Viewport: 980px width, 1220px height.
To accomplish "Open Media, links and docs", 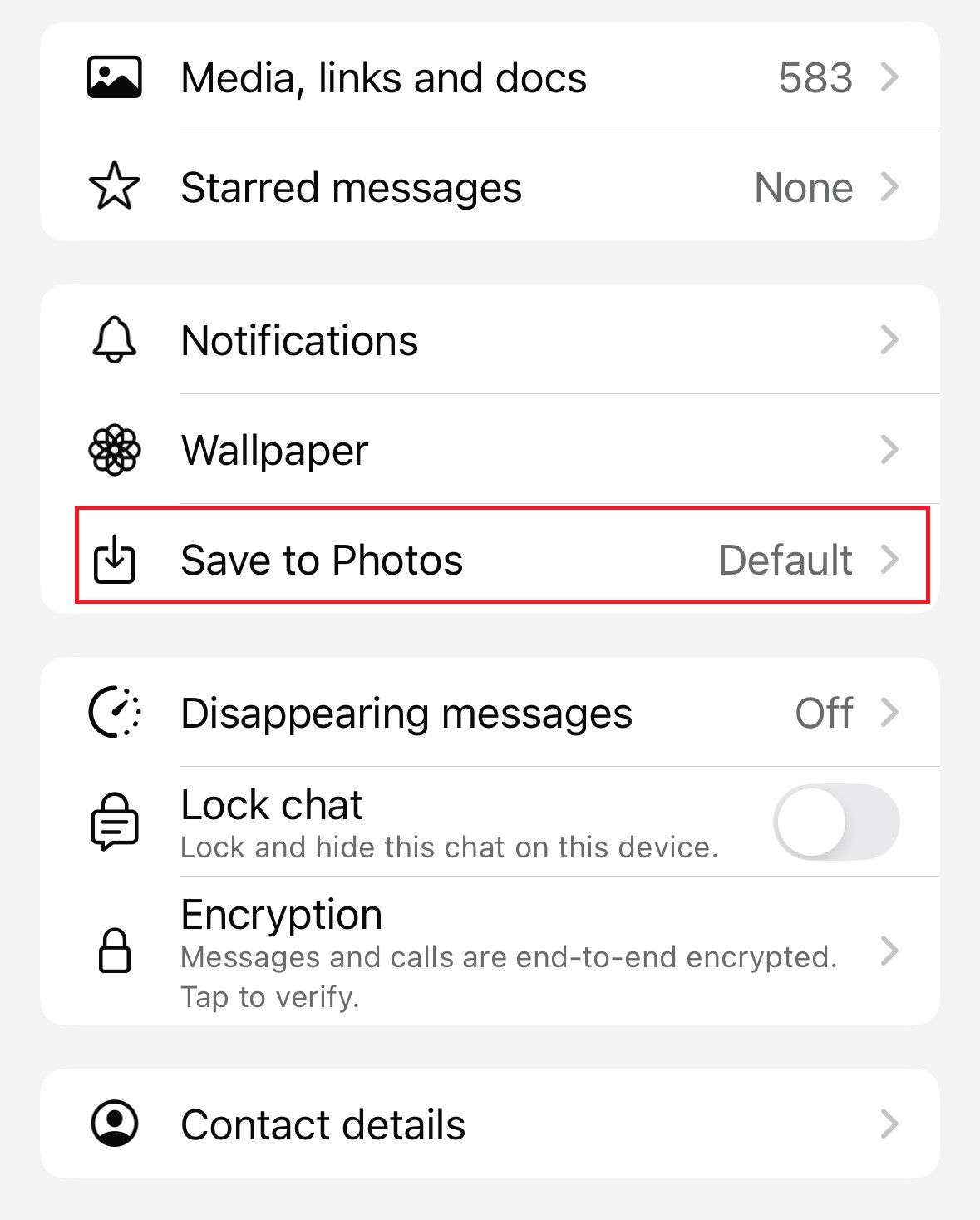I will click(490, 77).
